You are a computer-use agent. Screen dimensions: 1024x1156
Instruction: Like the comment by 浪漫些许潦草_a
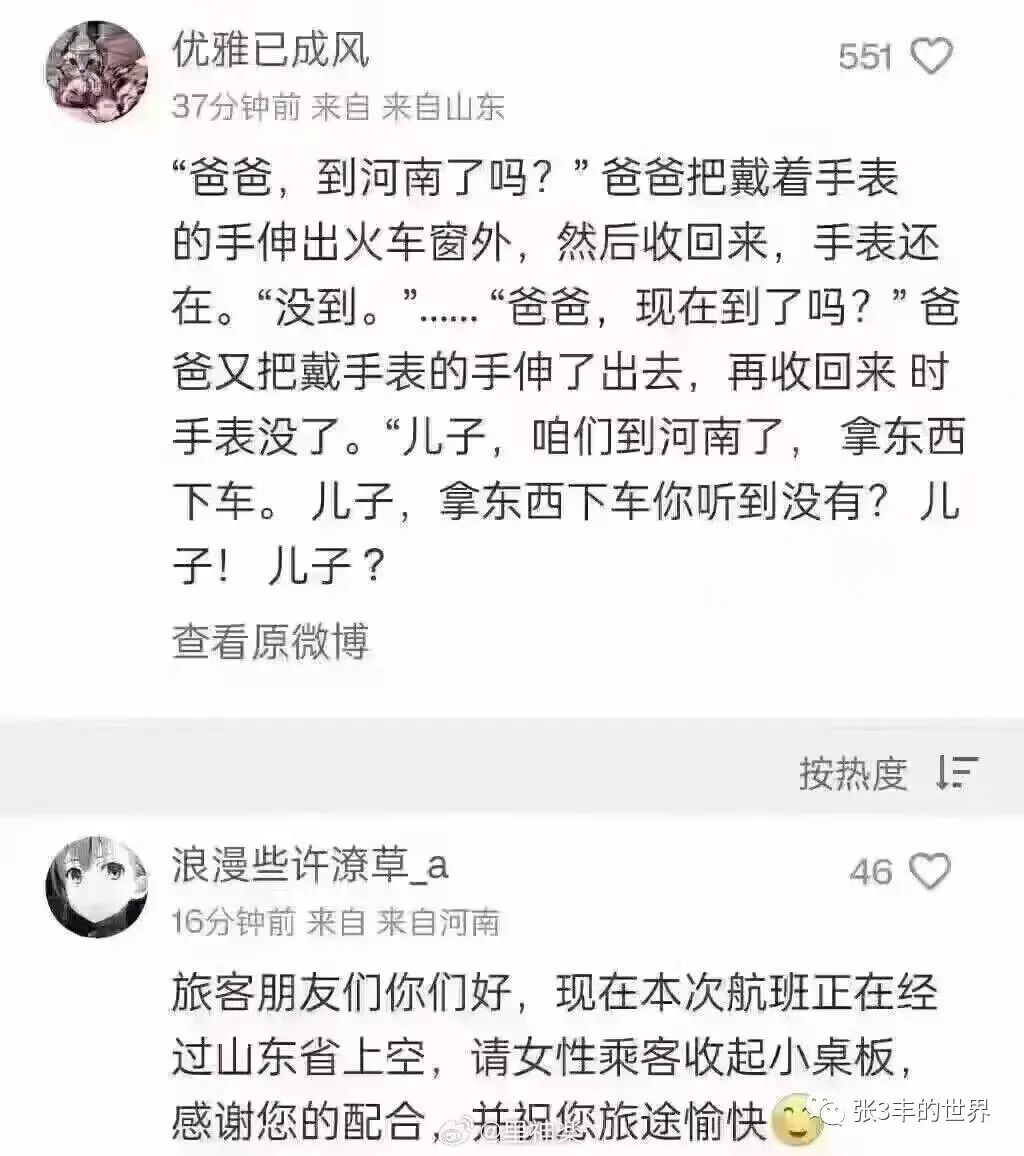[930, 873]
